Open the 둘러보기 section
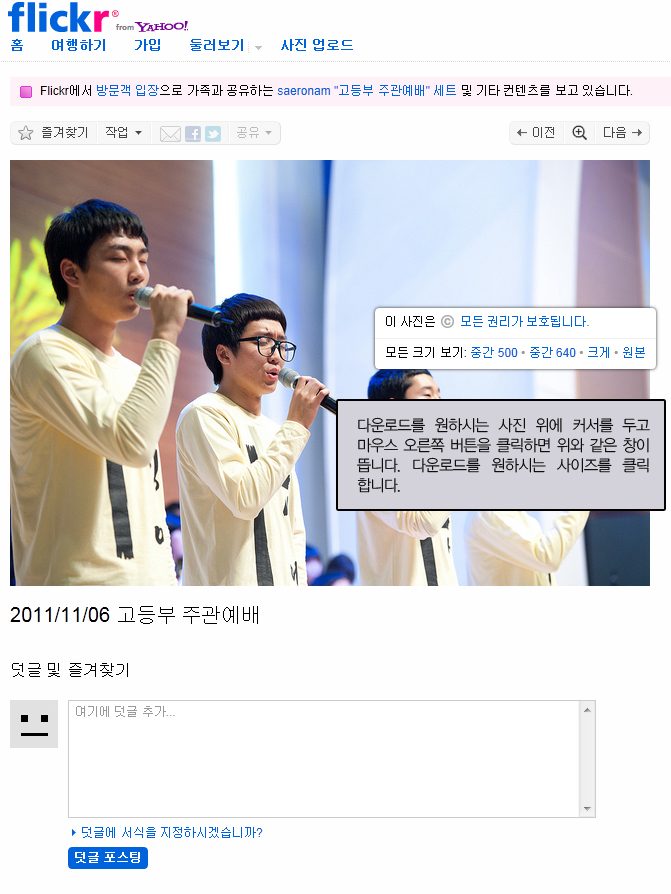Image resolution: width=671 pixels, height=894 pixels. tap(217, 45)
